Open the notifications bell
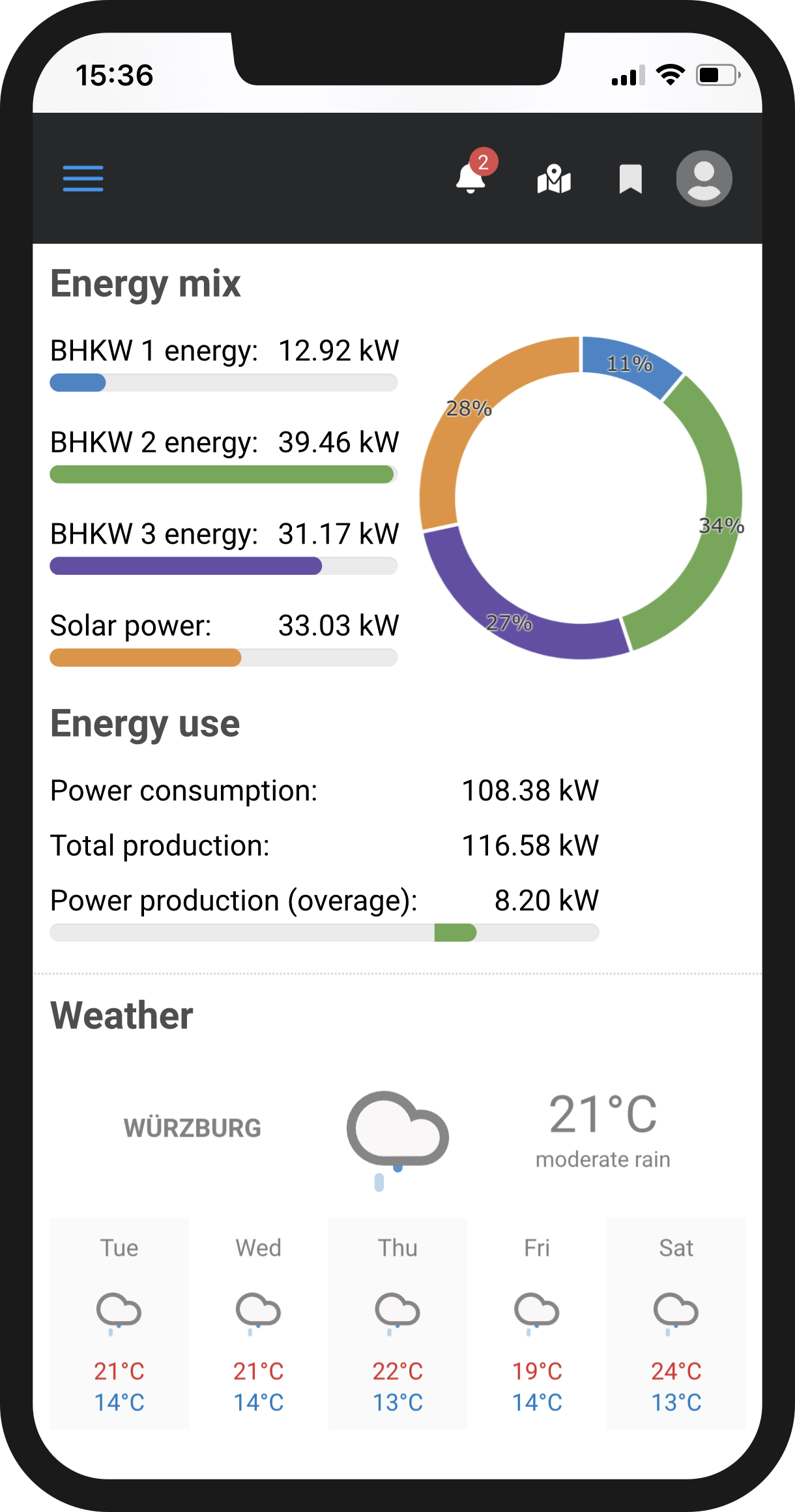The image size is (795, 1512). (x=471, y=179)
